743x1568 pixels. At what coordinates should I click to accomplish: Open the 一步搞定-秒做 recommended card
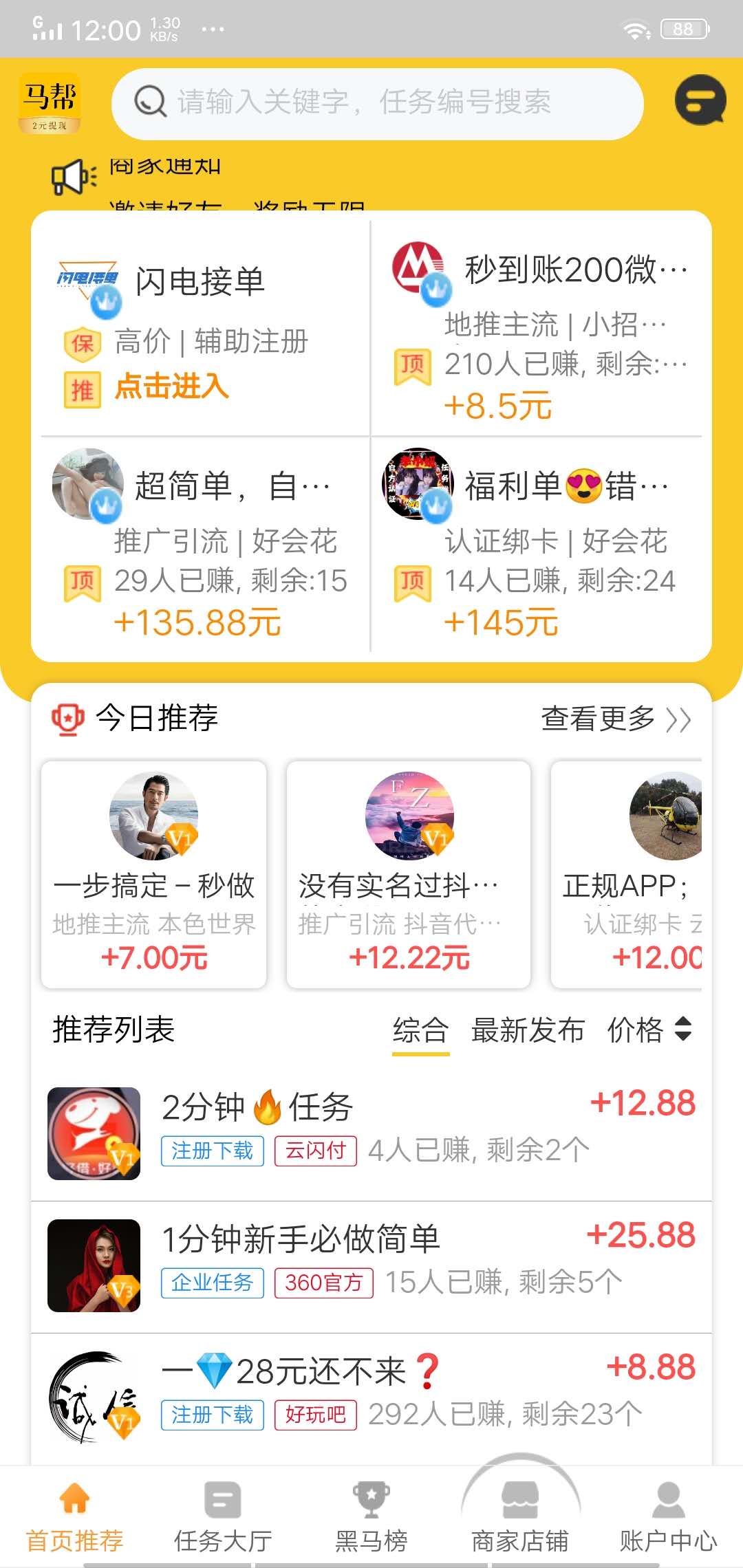[x=154, y=874]
